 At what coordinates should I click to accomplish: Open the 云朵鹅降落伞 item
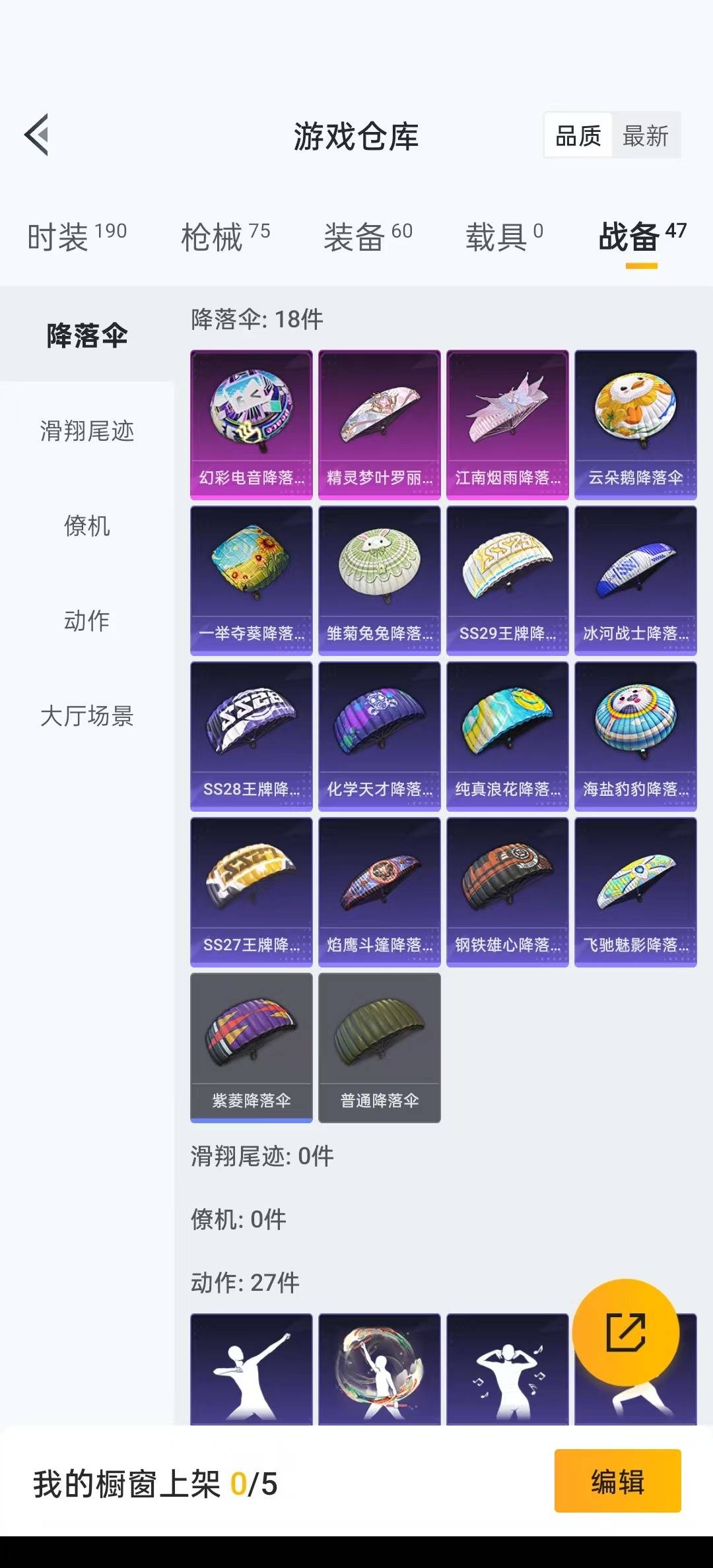tap(635, 424)
